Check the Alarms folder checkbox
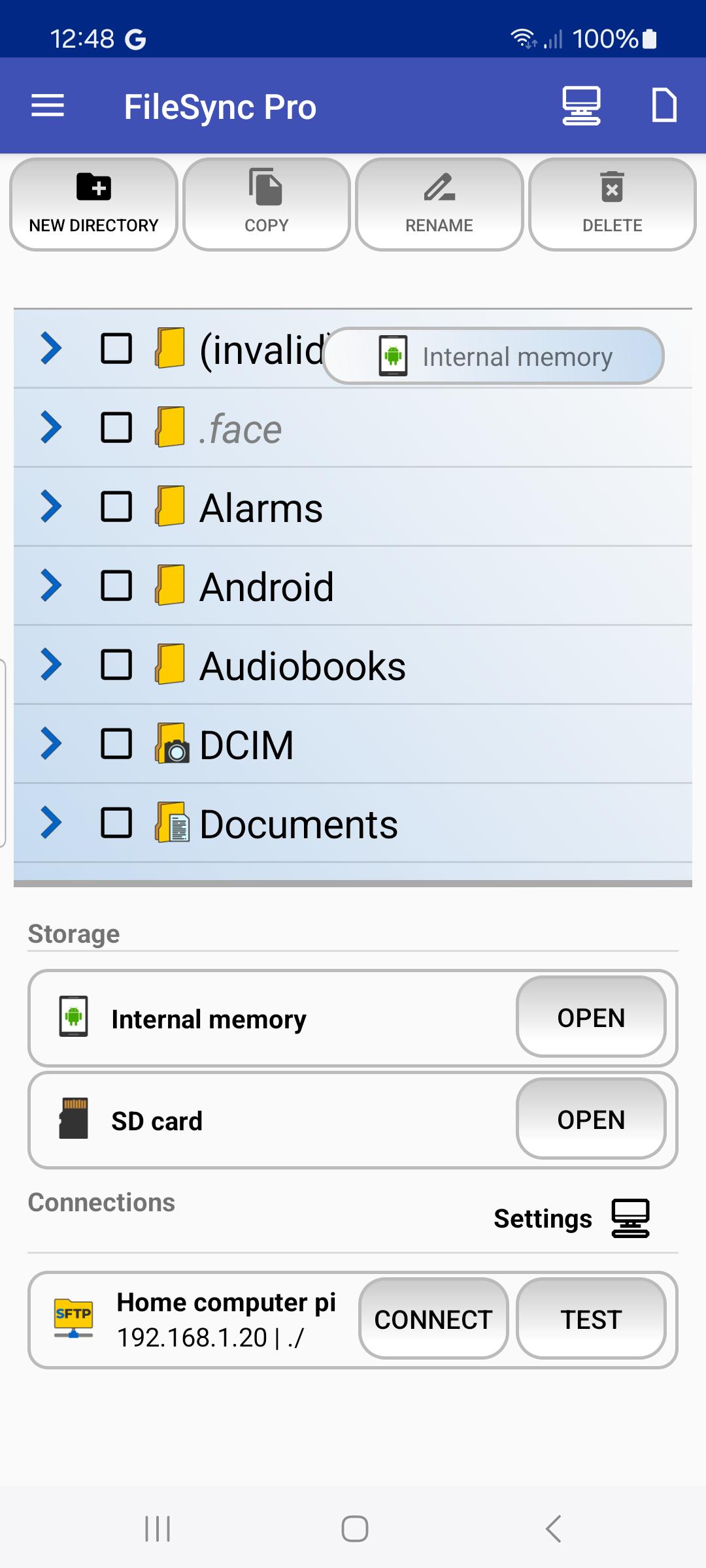This screenshot has width=706, height=1568. 116,507
